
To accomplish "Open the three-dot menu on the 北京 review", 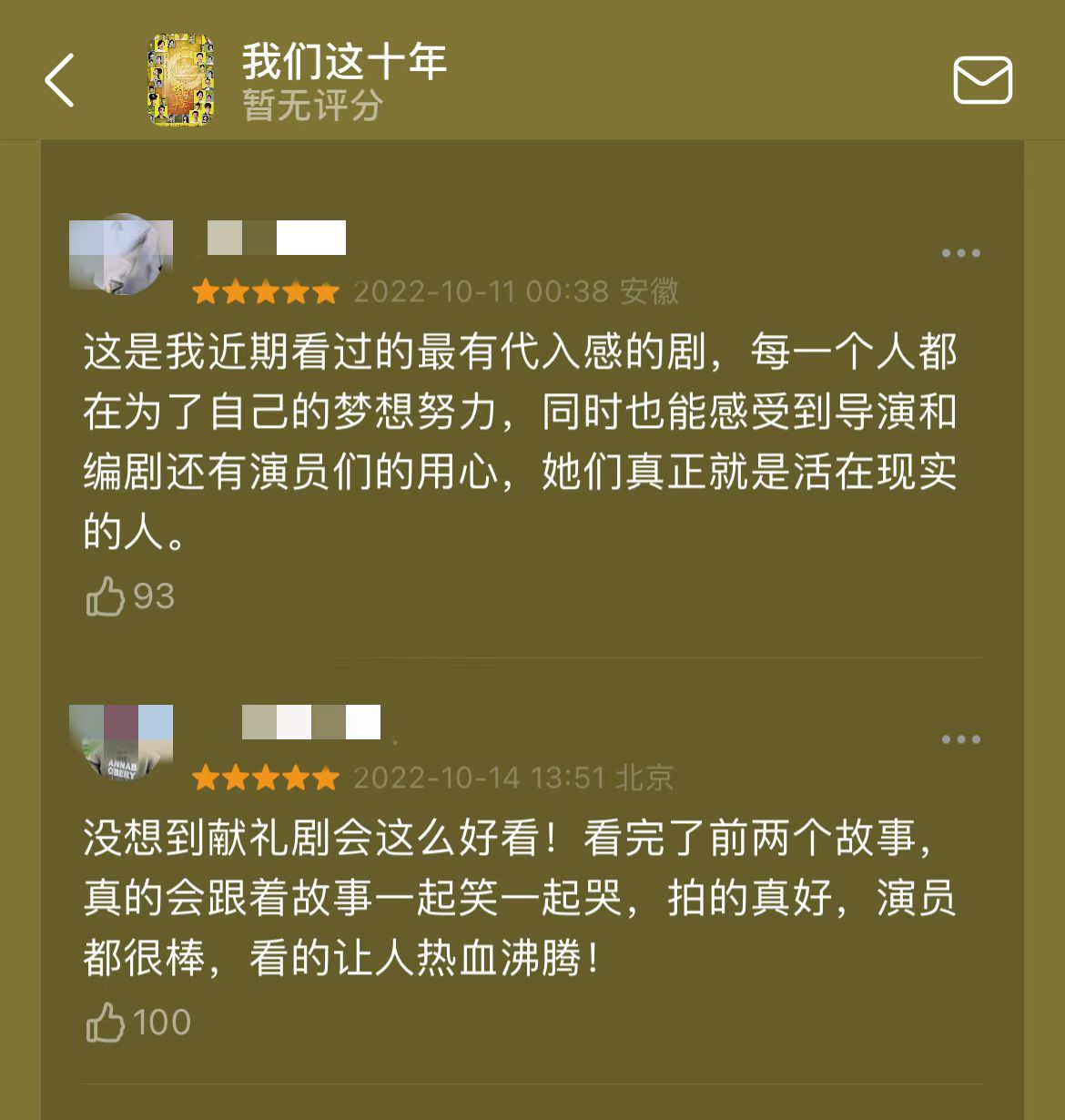I will (x=960, y=739).
